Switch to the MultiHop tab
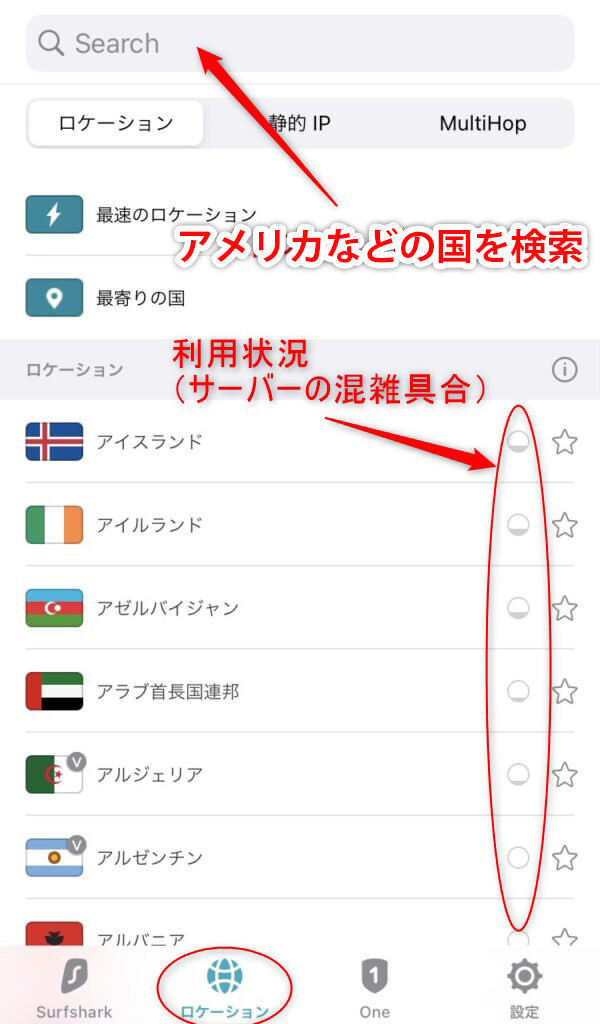Image resolution: width=600 pixels, height=1024 pixels. click(483, 124)
